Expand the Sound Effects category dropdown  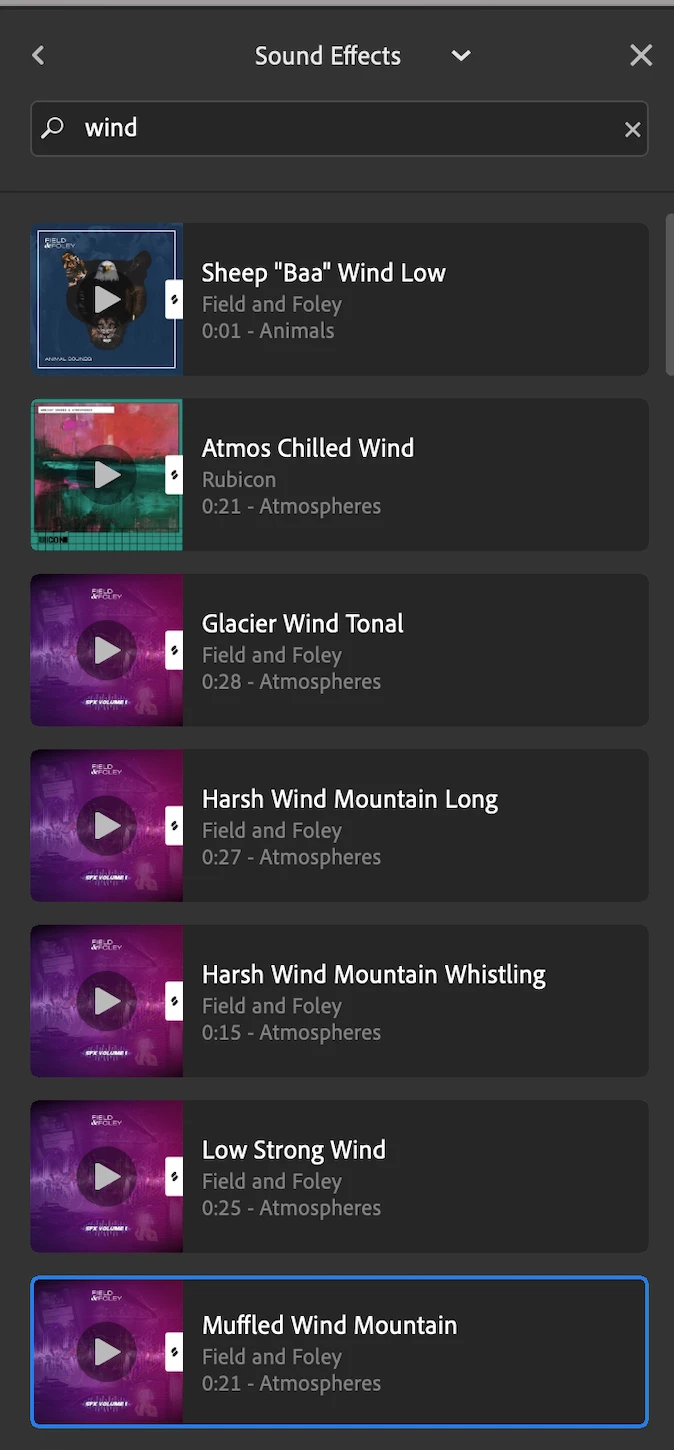(461, 56)
